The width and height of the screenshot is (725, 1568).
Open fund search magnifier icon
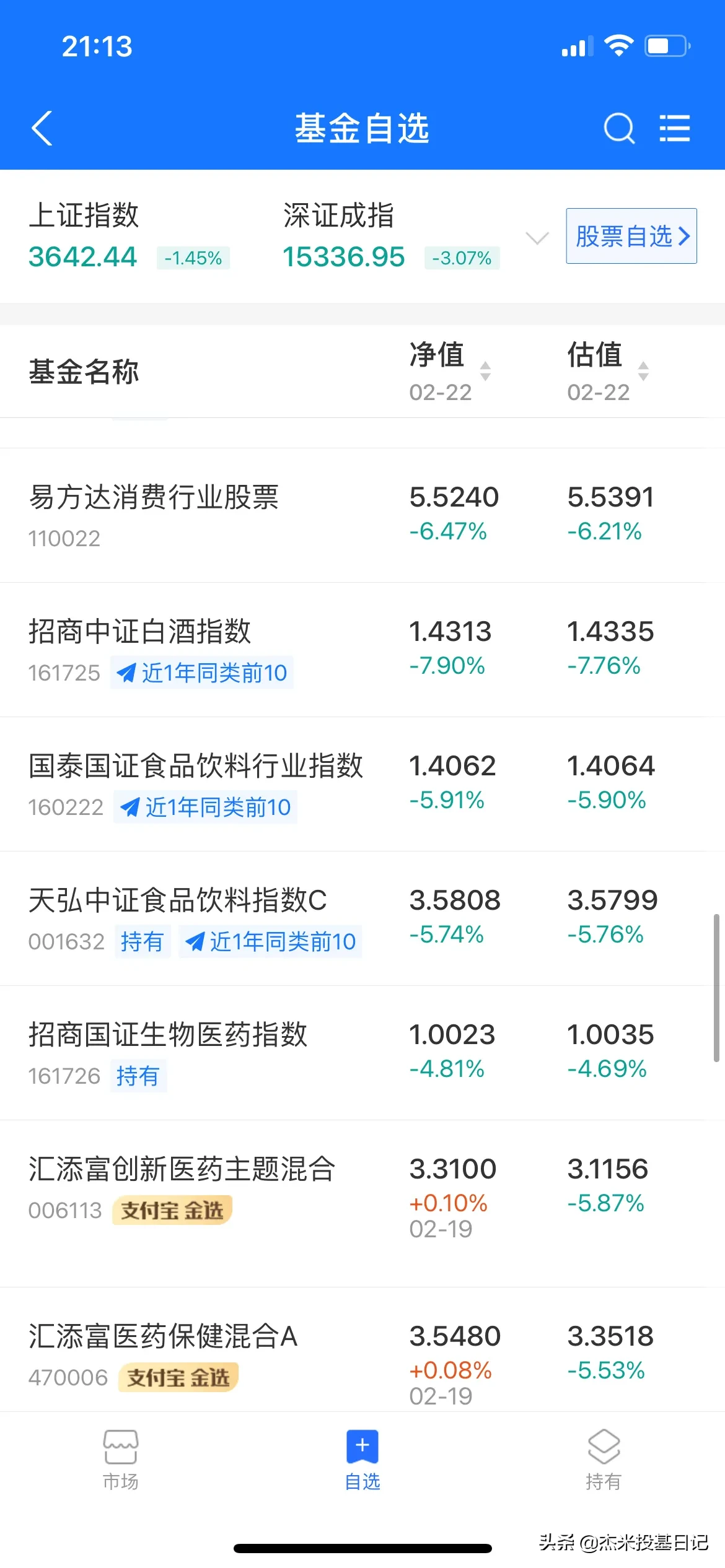[x=619, y=128]
